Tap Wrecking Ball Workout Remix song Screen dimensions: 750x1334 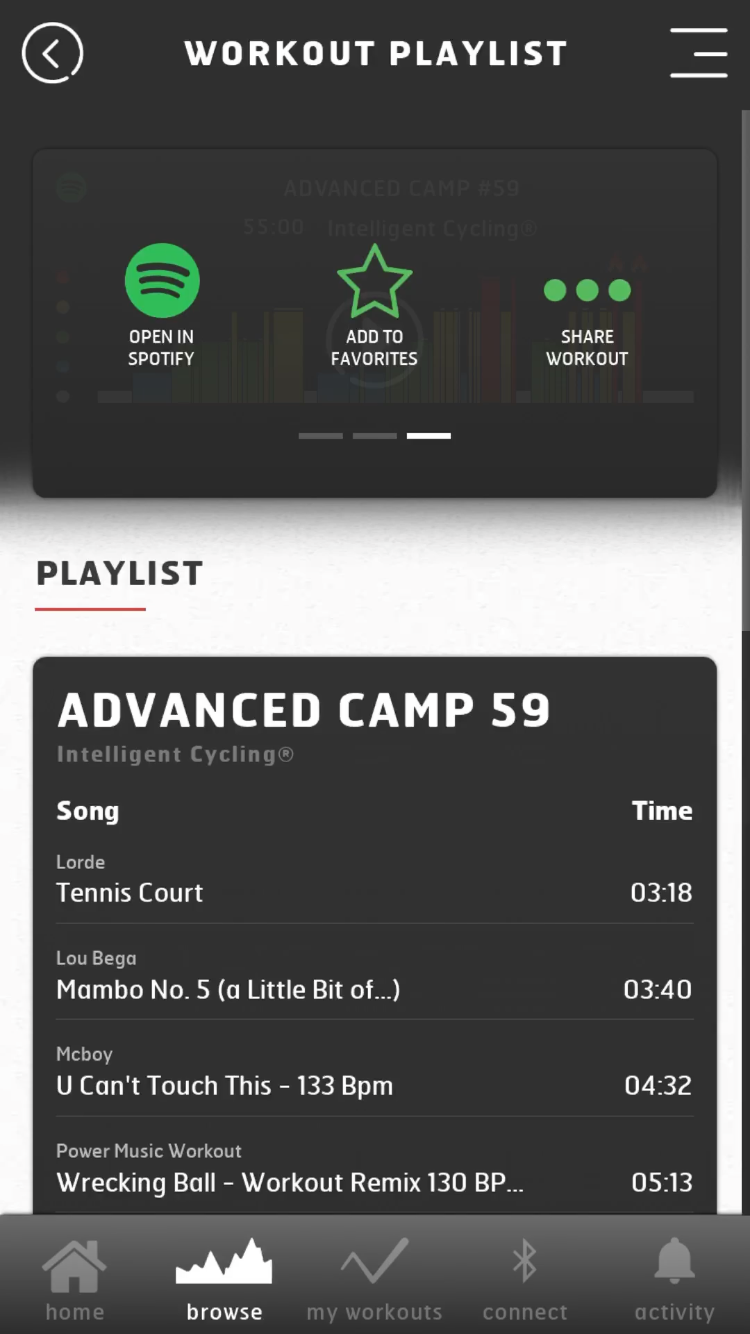374,1168
